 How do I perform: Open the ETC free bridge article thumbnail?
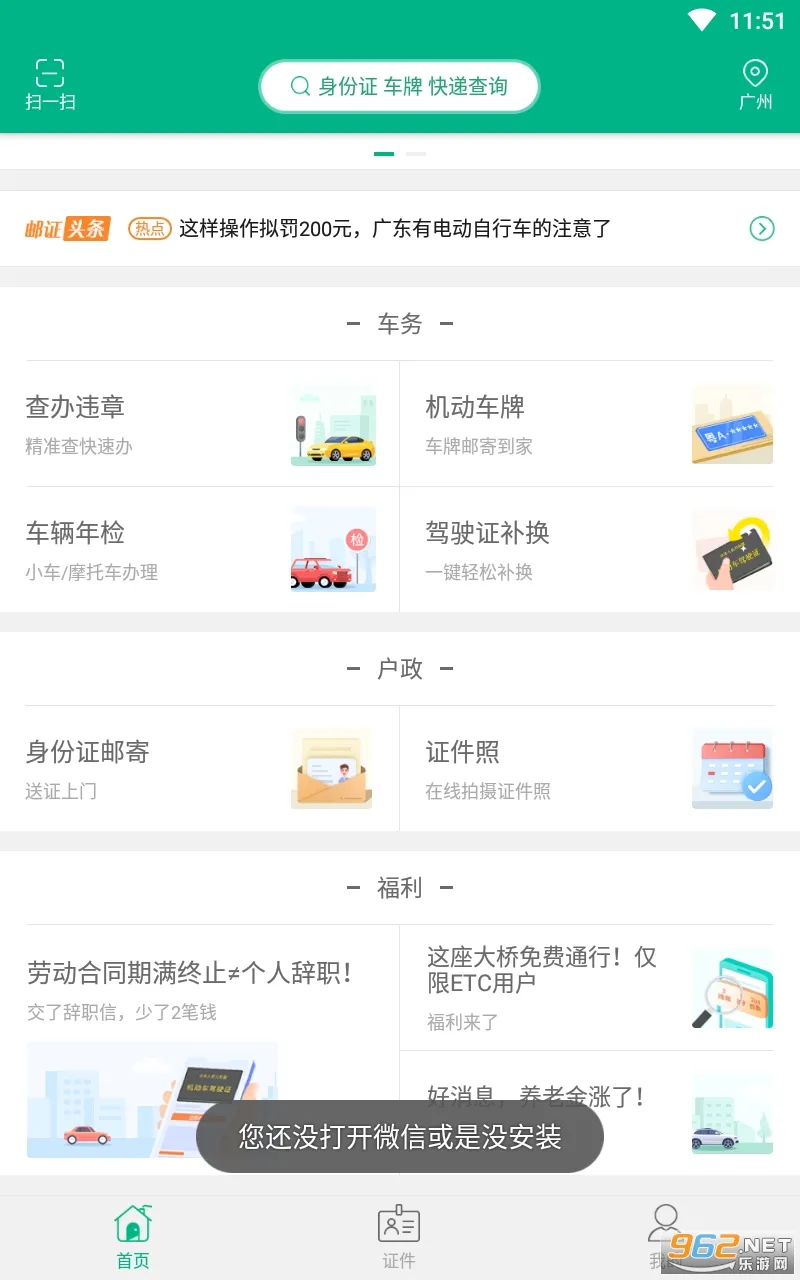pos(733,988)
